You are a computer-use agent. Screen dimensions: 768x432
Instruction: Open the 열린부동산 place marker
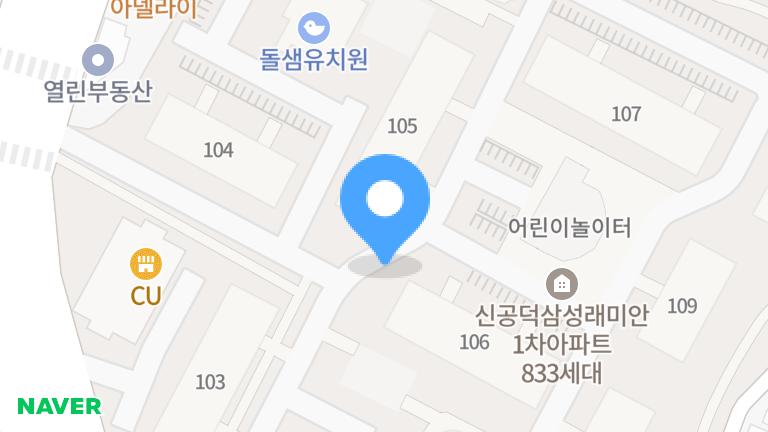[x=98, y=60]
